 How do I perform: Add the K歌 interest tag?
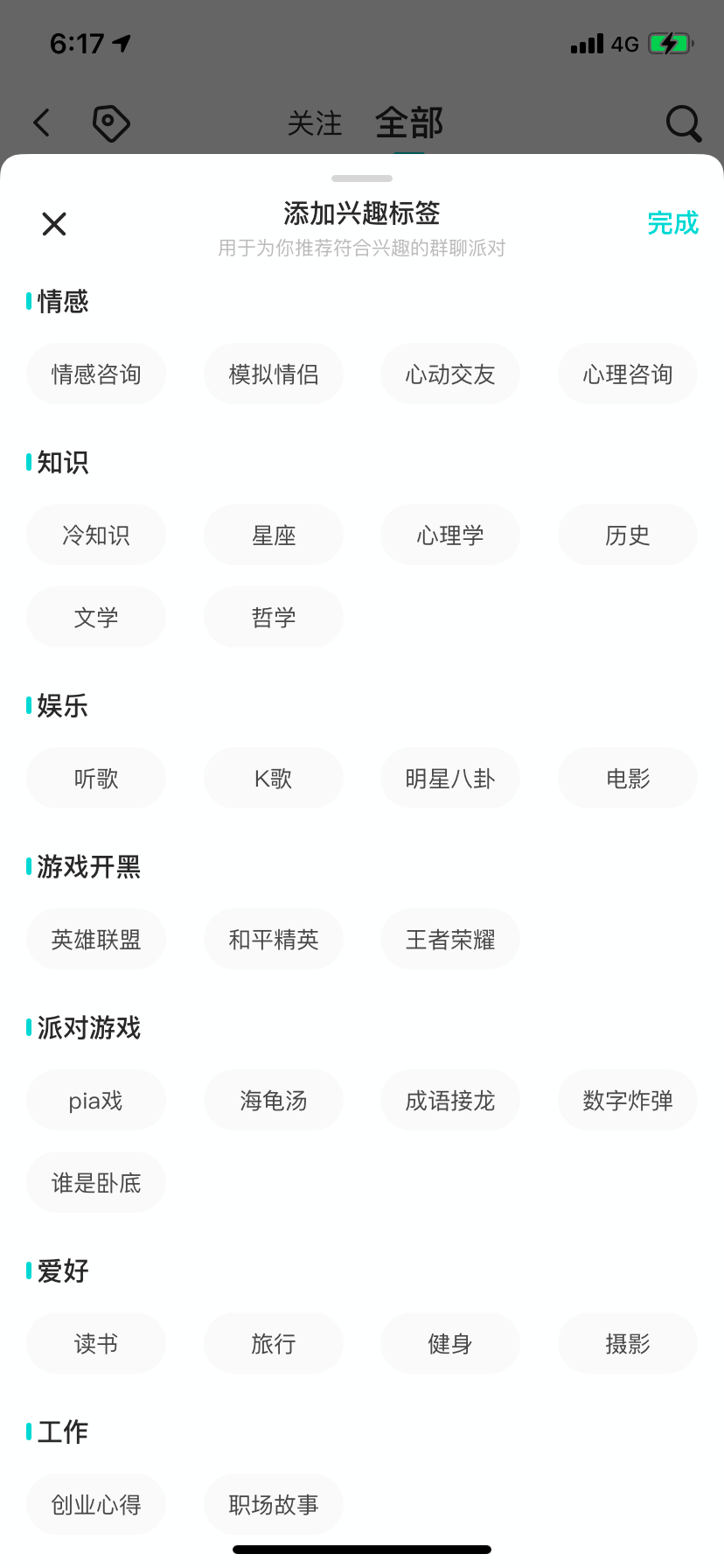(x=274, y=778)
